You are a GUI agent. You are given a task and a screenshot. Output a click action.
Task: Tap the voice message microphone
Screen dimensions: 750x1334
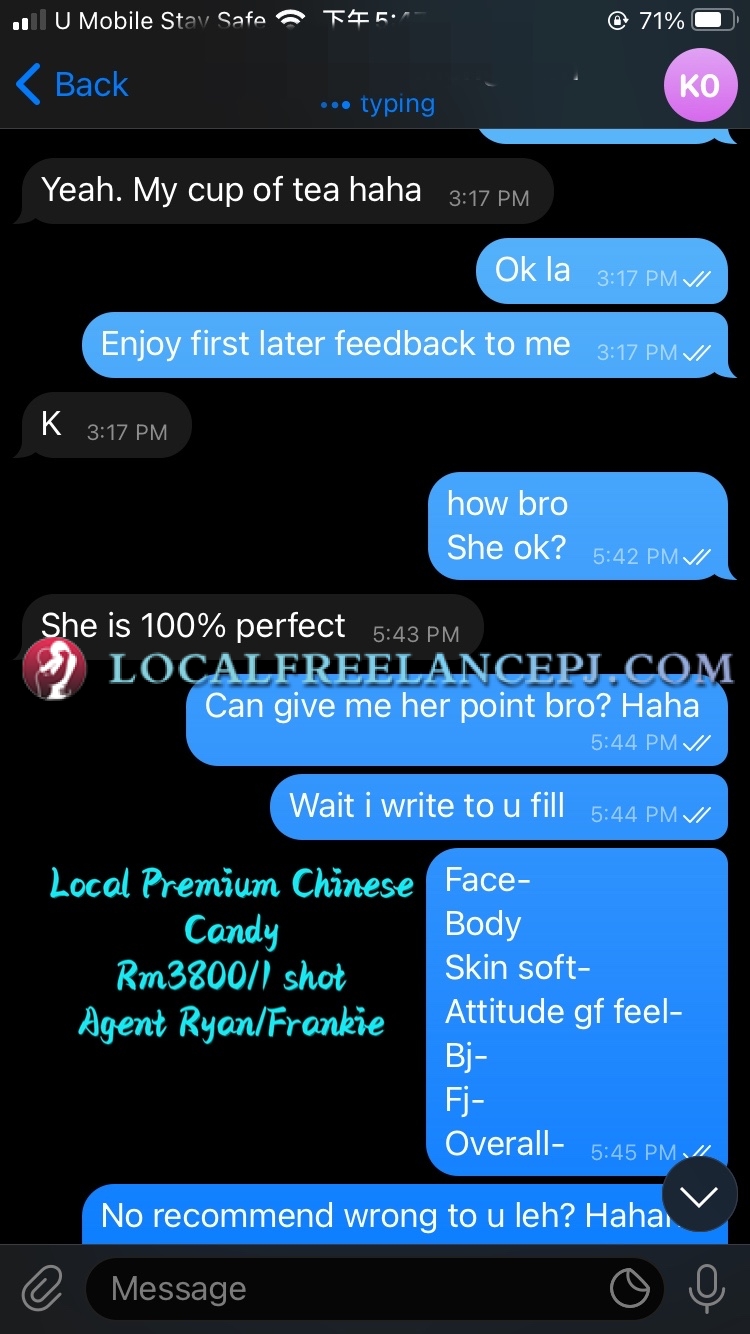707,1288
